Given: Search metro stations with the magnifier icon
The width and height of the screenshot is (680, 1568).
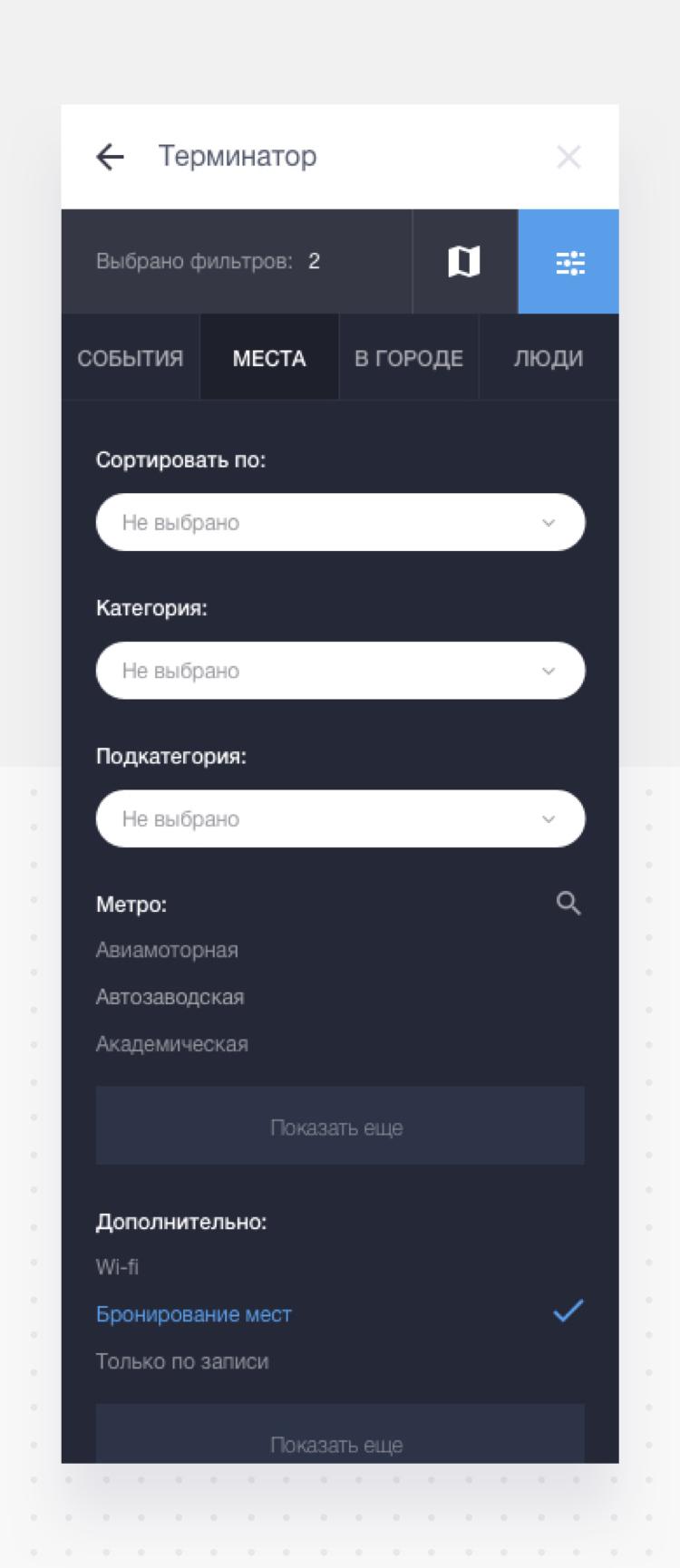Looking at the screenshot, I should [568, 903].
